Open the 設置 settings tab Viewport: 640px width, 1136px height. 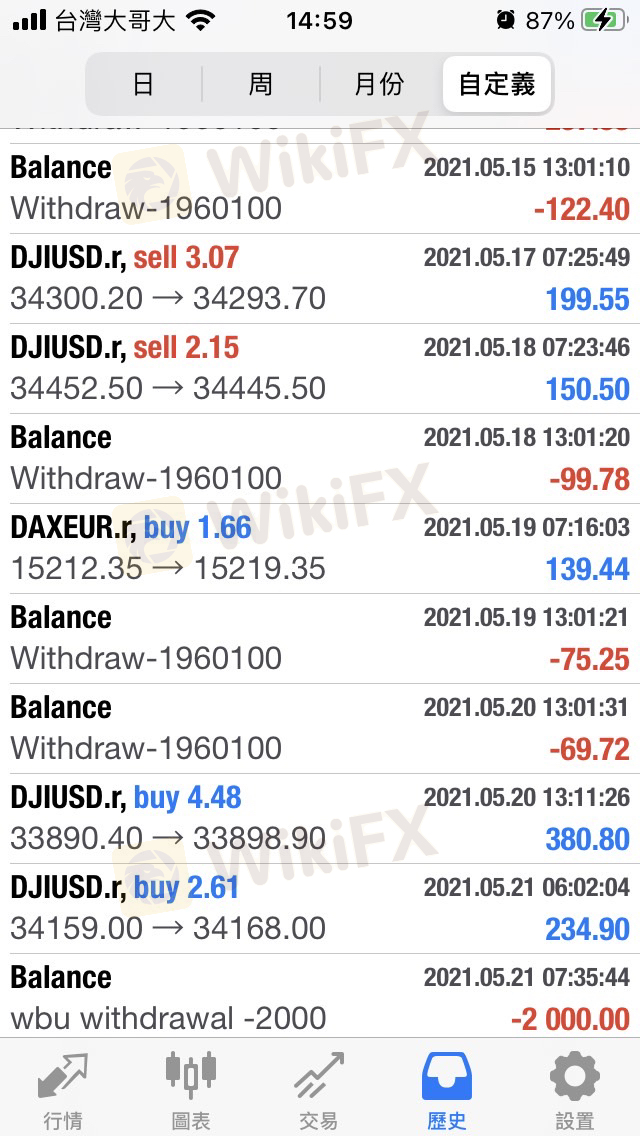[x=574, y=1090]
